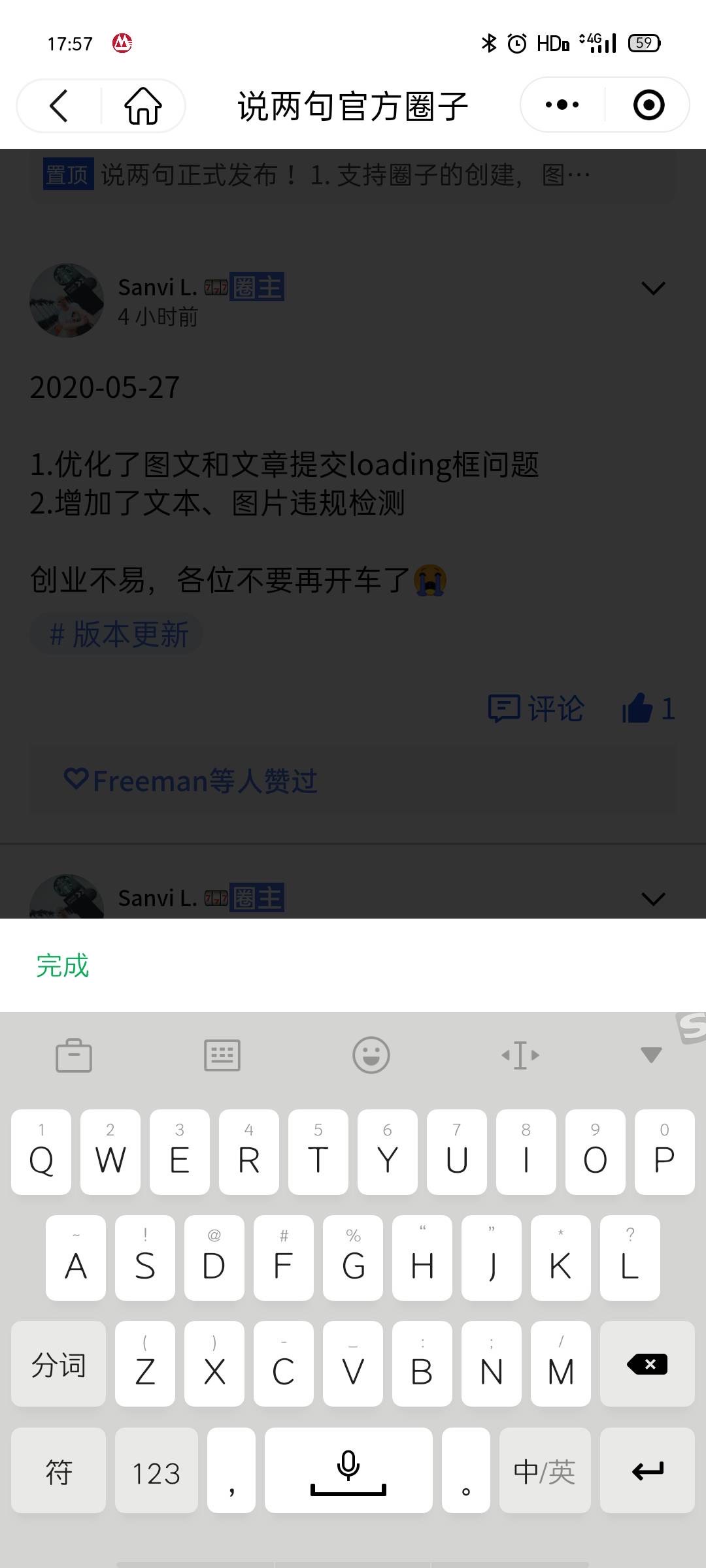Open the 符 symbols keyboard

coord(58,1470)
